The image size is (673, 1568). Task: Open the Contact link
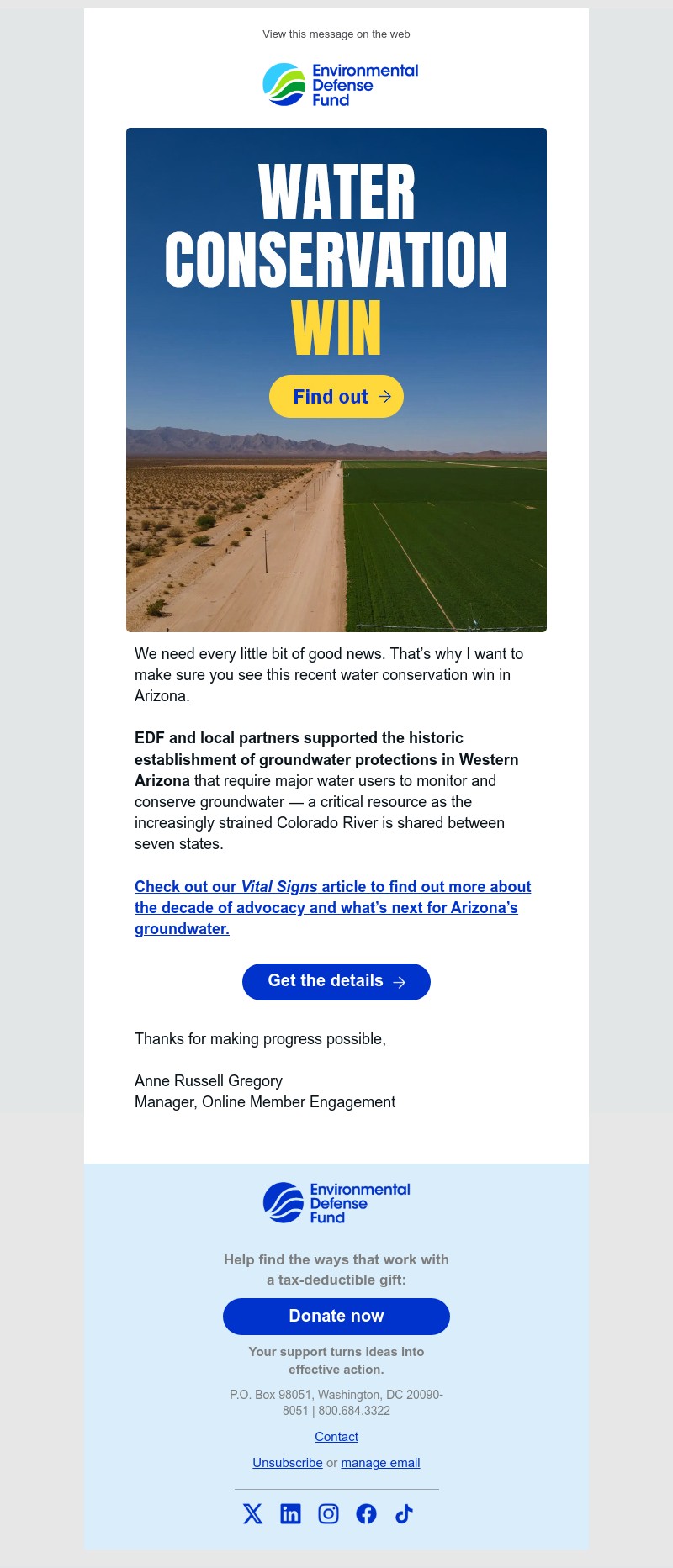pyautogui.click(x=336, y=1436)
